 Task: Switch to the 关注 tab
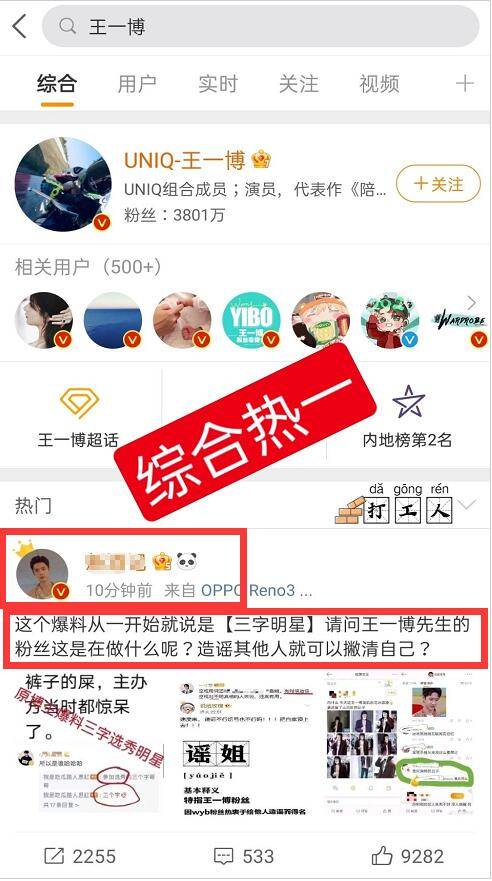coord(299,84)
